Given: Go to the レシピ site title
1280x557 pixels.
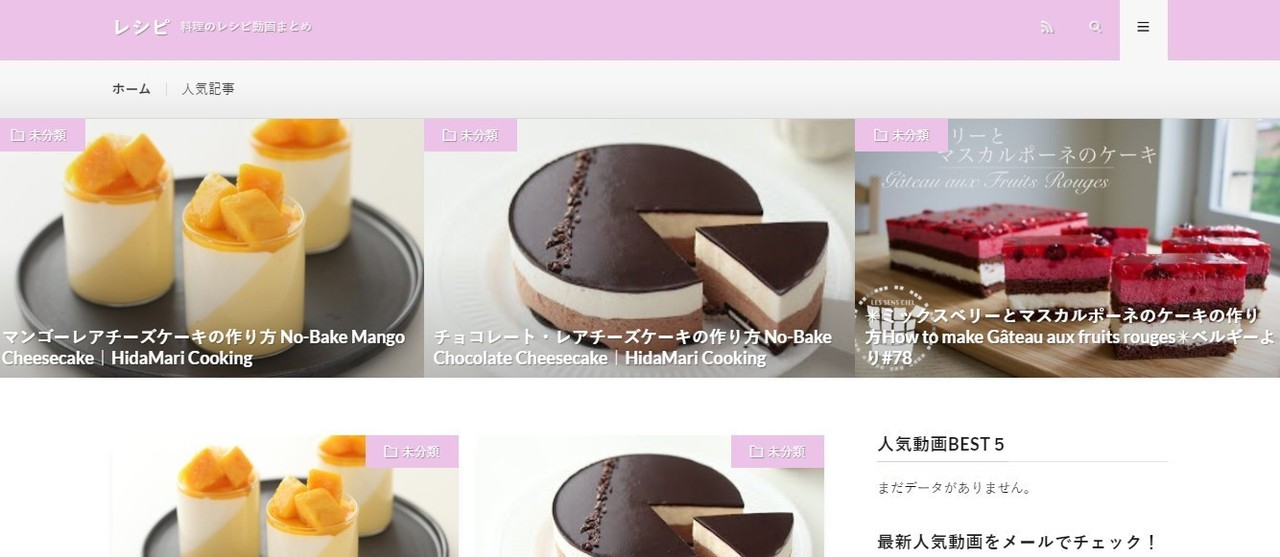Looking at the screenshot, I should click(141, 27).
